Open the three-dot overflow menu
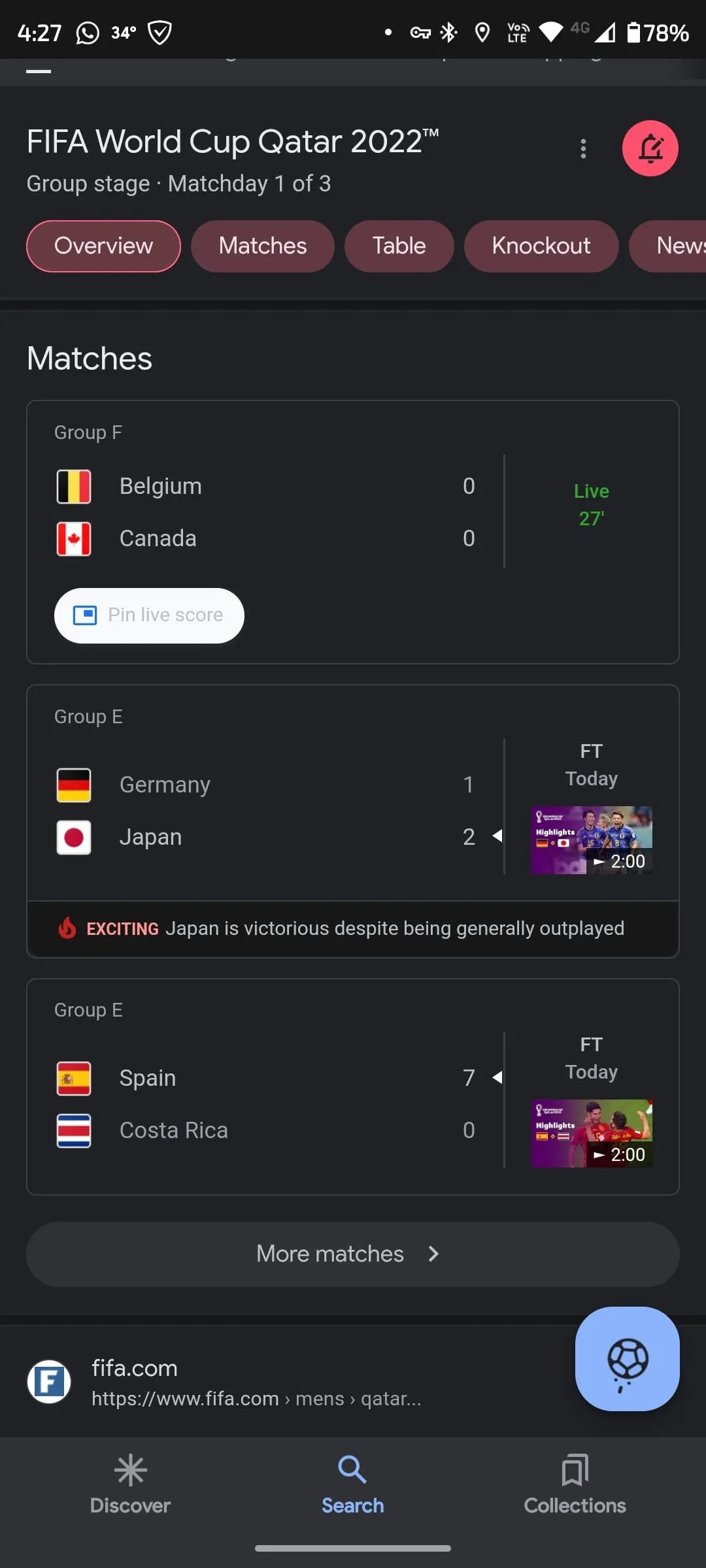The width and height of the screenshot is (706, 1568). [582, 148]
